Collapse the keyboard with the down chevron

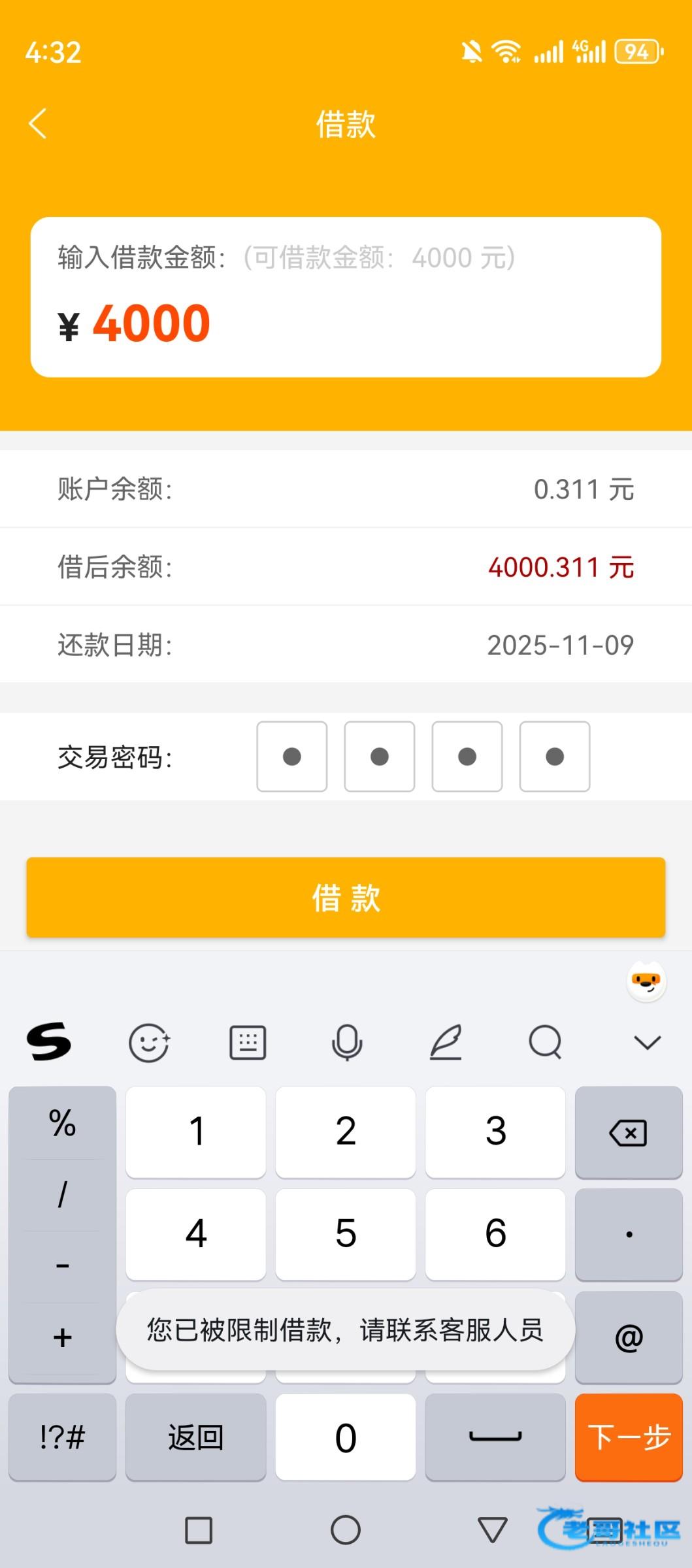coord(648,1042)
